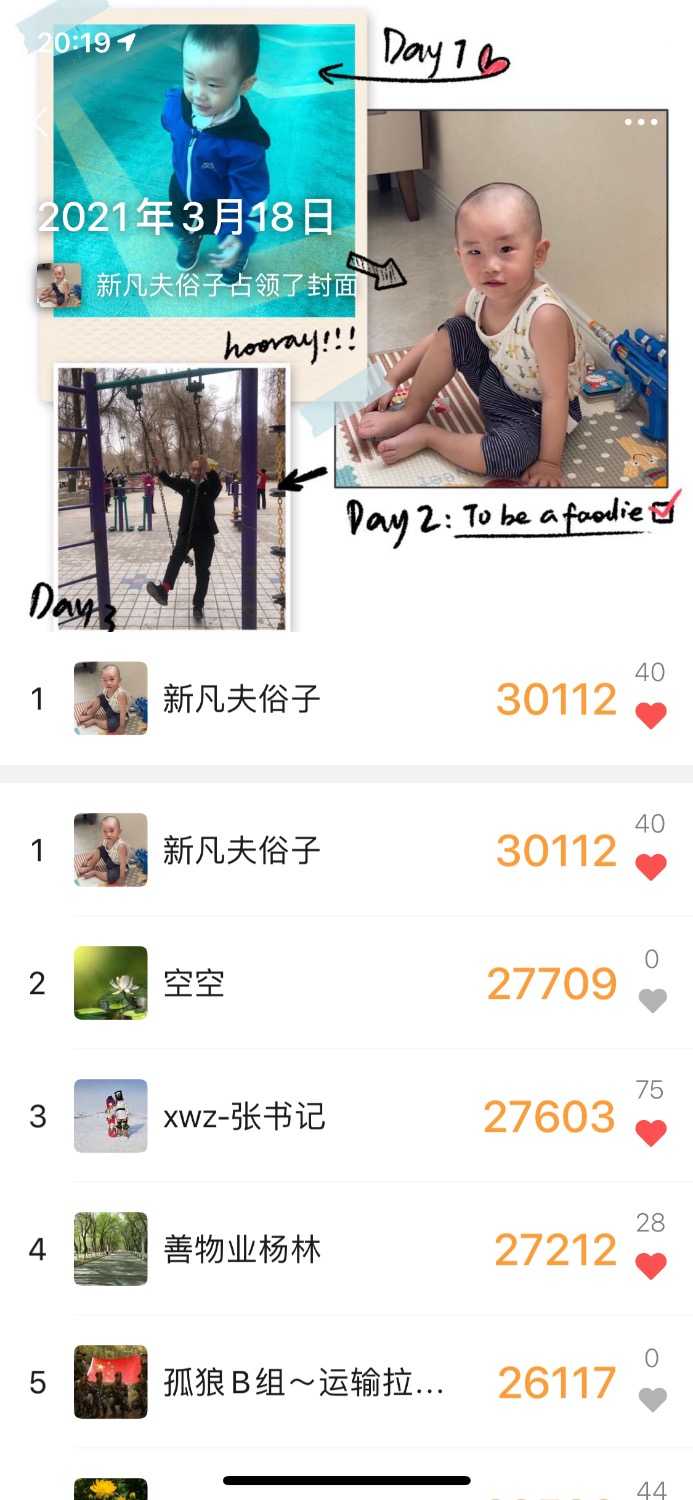This screenshot has width=693, height=1500.
Task: Open 孤狼B组～运输拉… ranking row
Action: [300, 1382]
